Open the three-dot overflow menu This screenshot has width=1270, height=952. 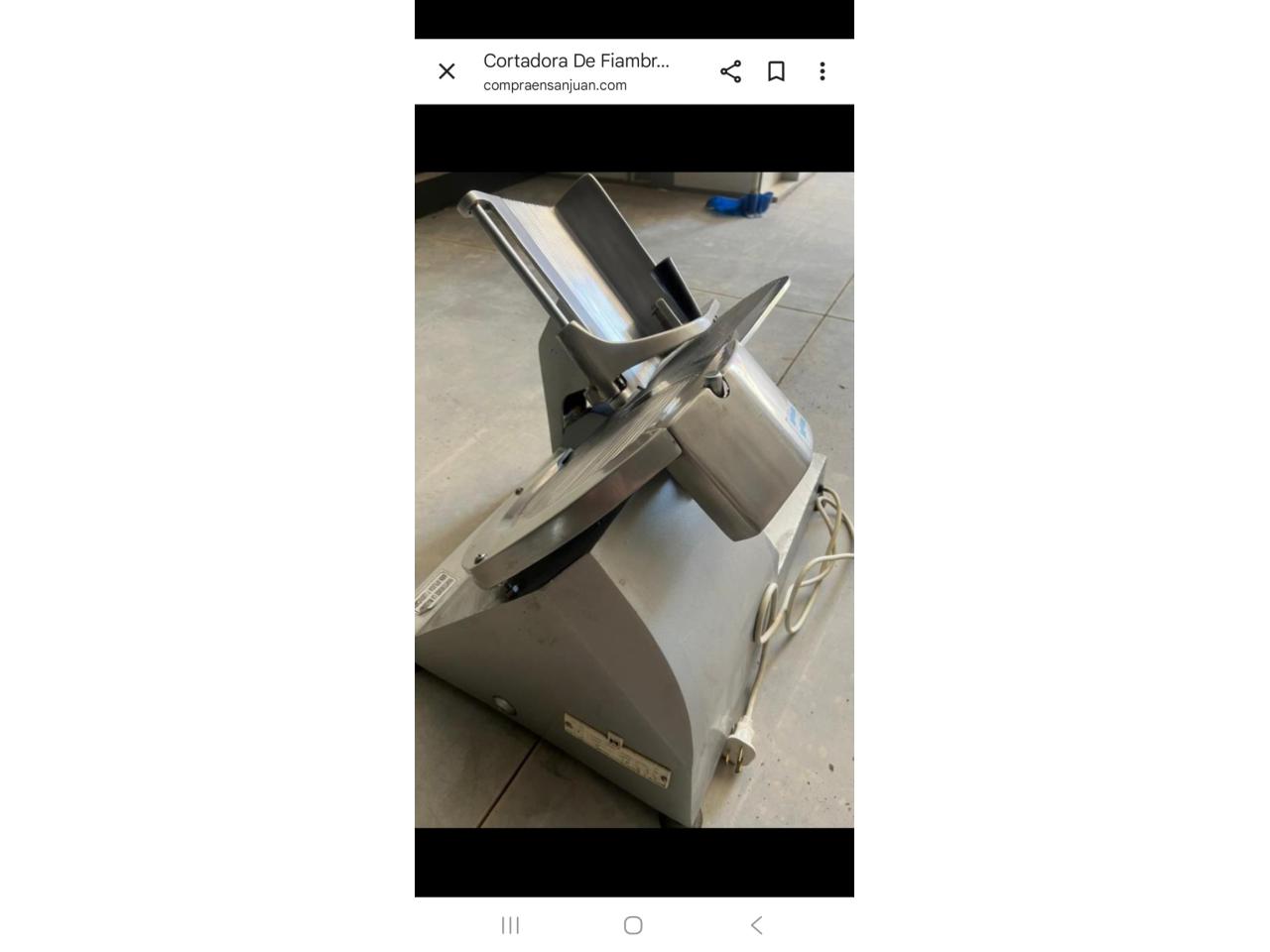(x=822, y=71)
